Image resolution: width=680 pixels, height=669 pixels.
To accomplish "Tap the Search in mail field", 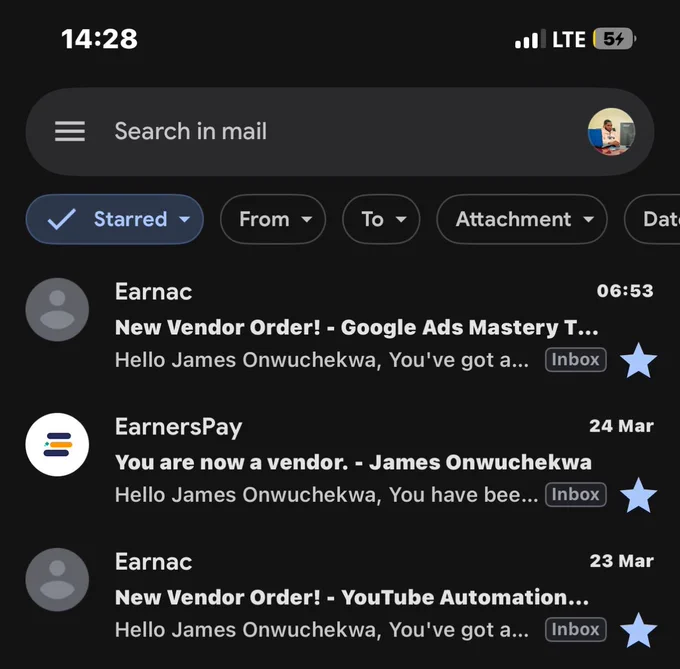I will click(340, 131).
